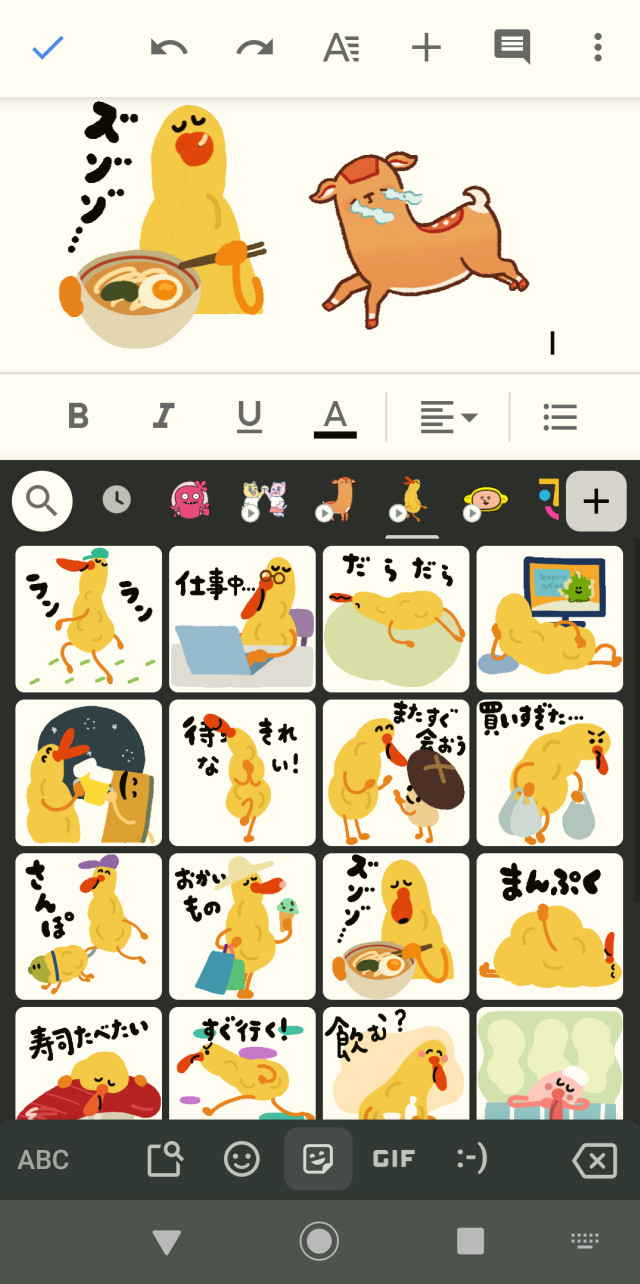Search stickers with the magnifier
Viewport: 640px width, 1284px height.
pos(42,500)
